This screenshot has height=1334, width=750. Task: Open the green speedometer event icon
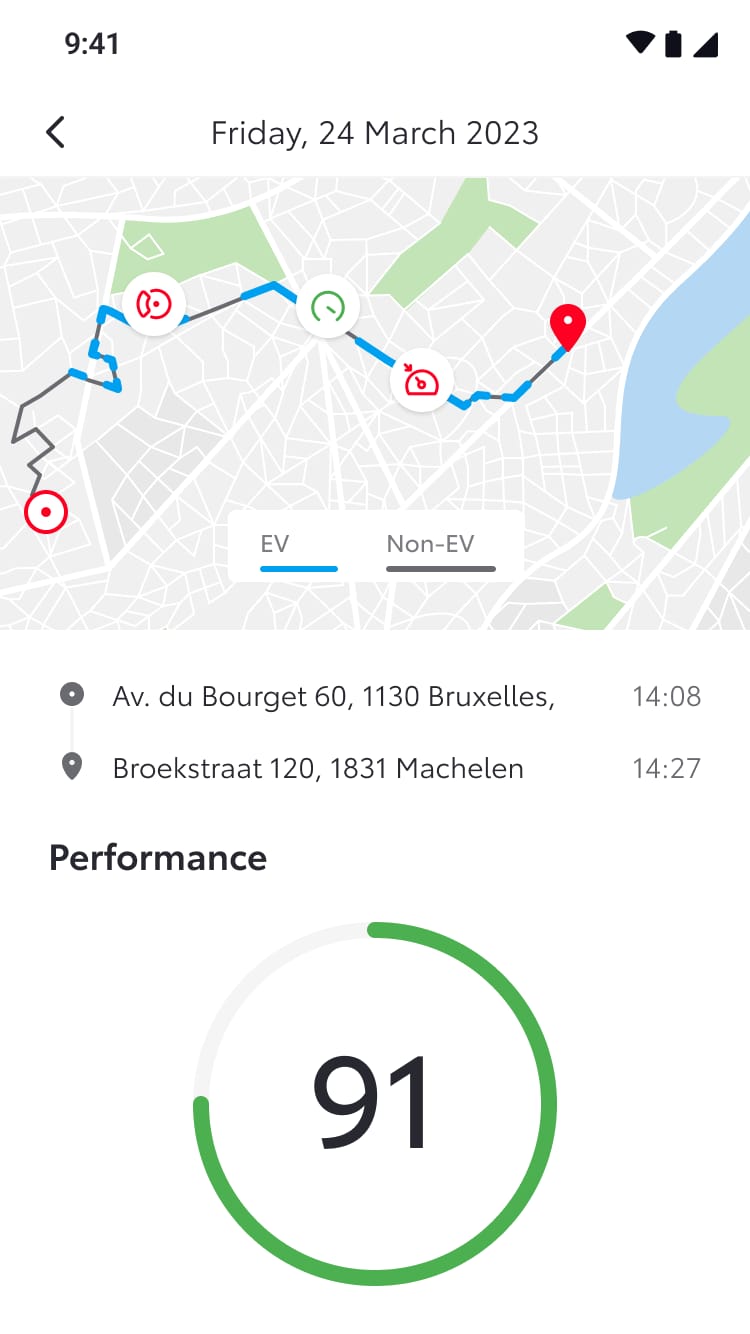(327, 306)
